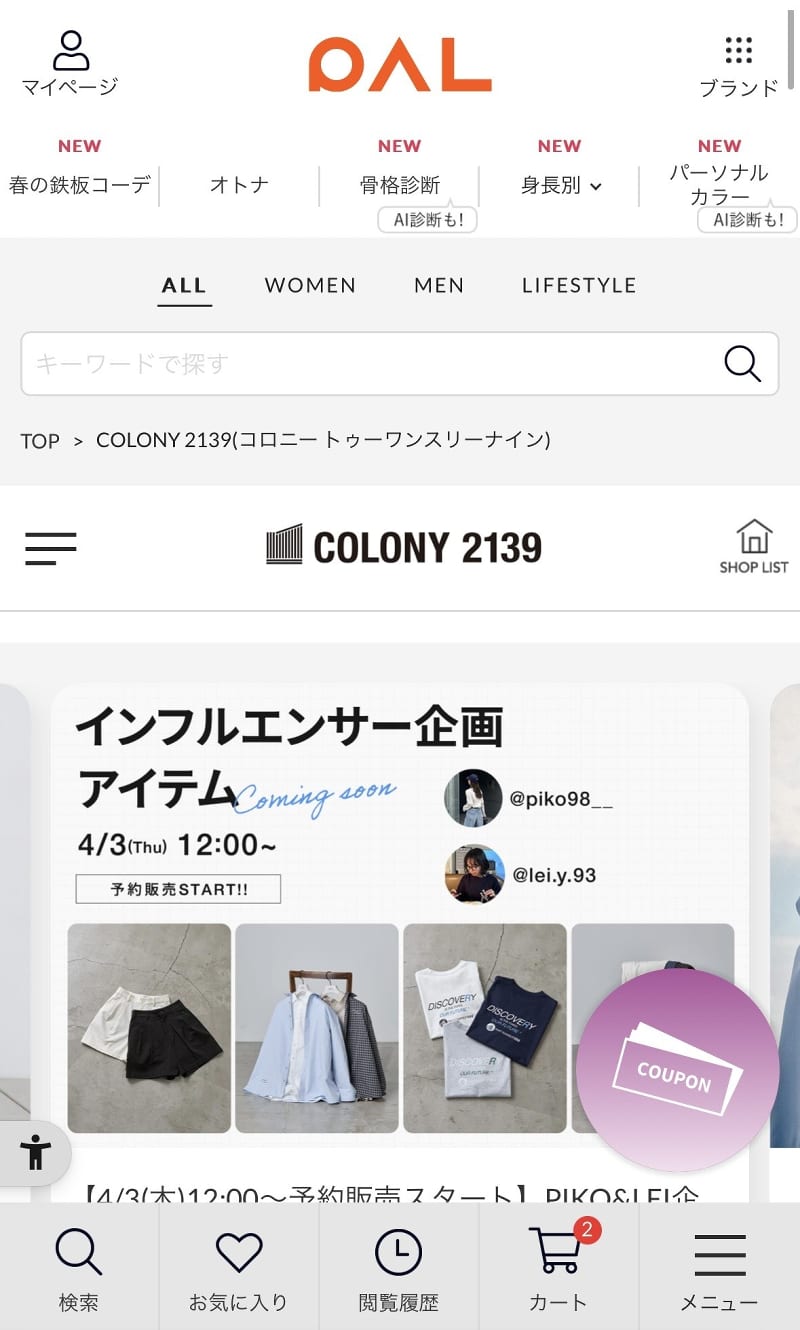Focus the キーワードで探す search field
The height and width of the screenshot is (1330, 800).
tap(370, 364)
